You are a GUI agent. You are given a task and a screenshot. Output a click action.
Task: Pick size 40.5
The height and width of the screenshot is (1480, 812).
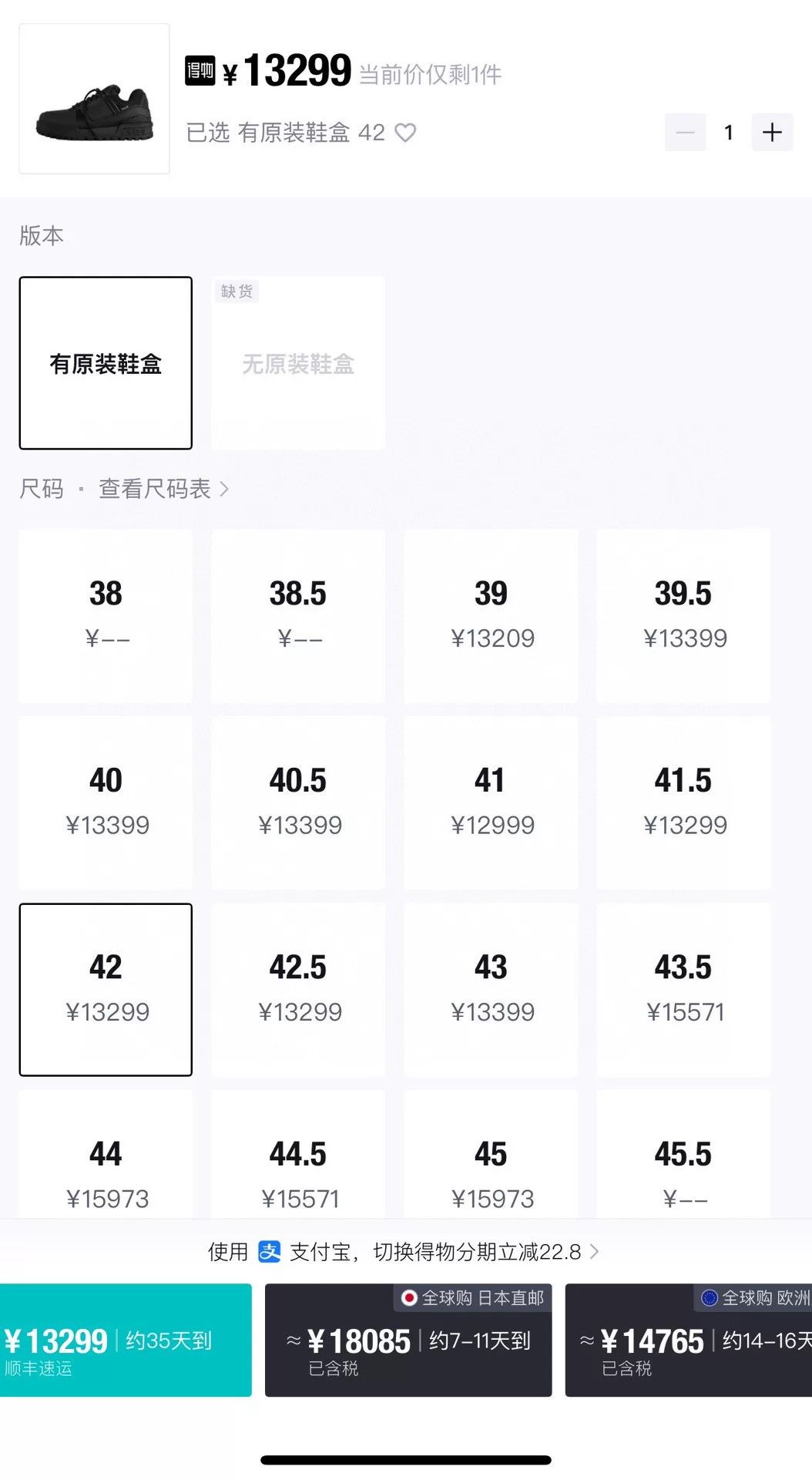coord(298,802)
